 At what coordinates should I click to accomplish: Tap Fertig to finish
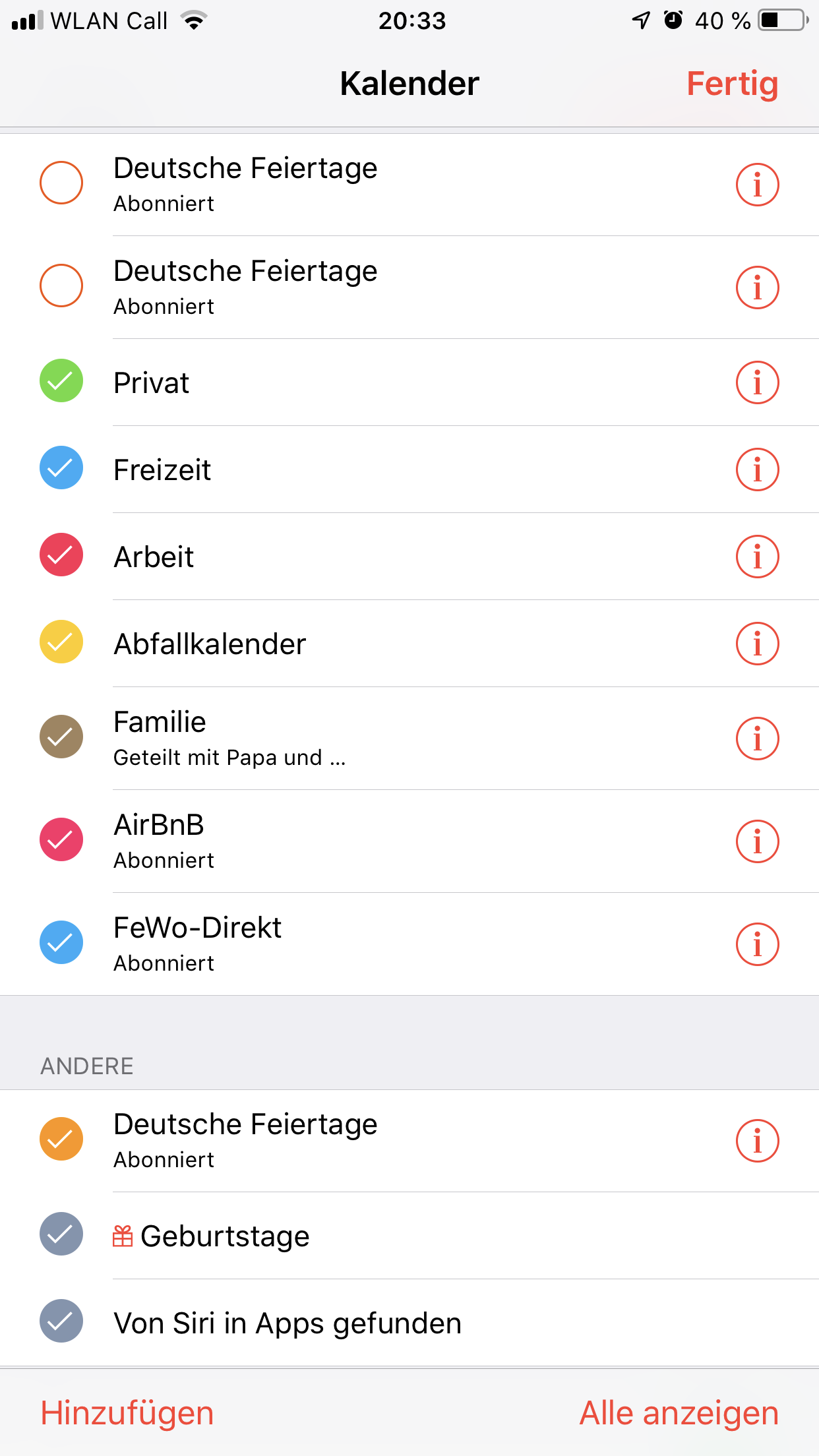point(733,84)
